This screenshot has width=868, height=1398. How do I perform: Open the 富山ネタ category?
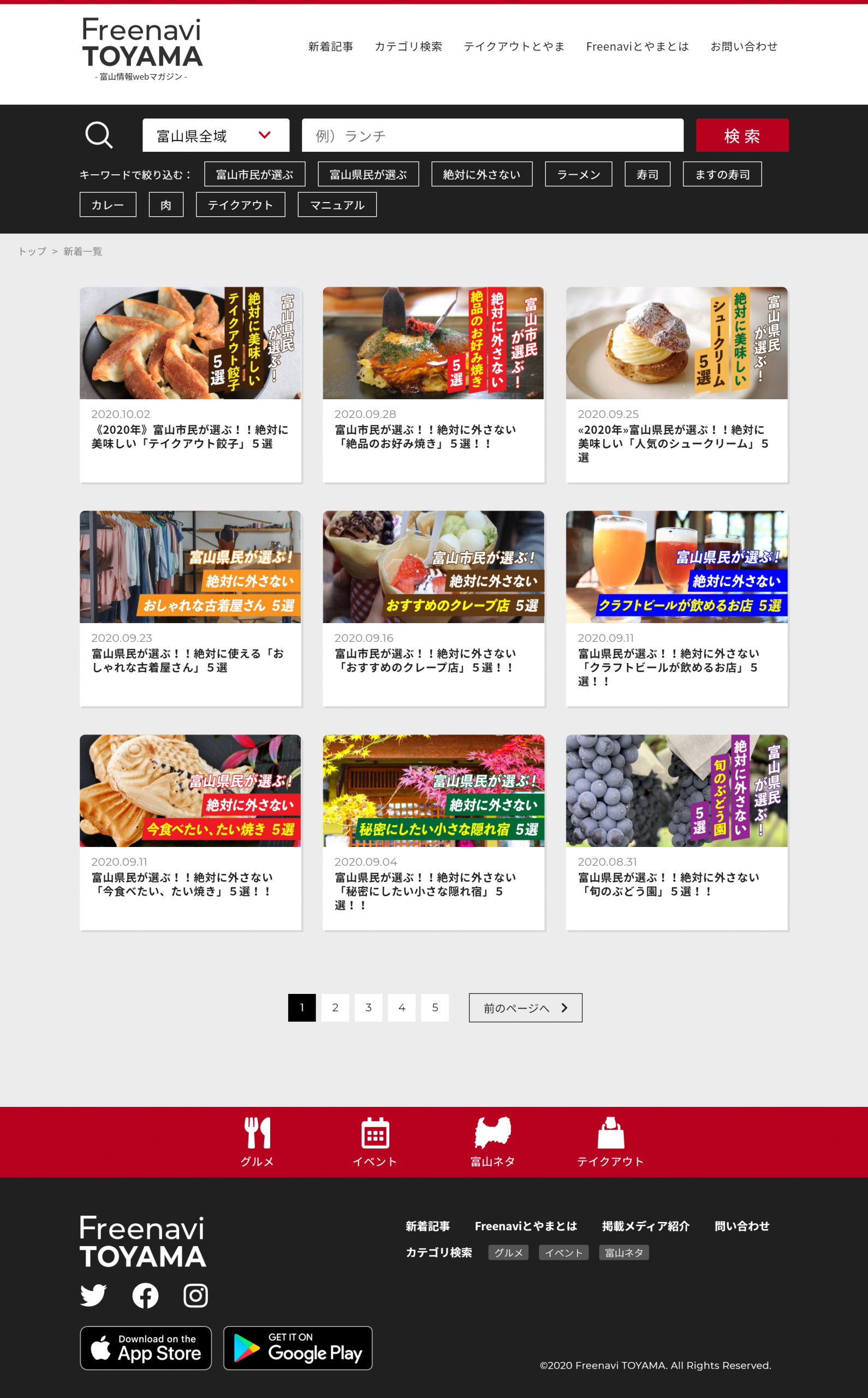[492, 1142]
